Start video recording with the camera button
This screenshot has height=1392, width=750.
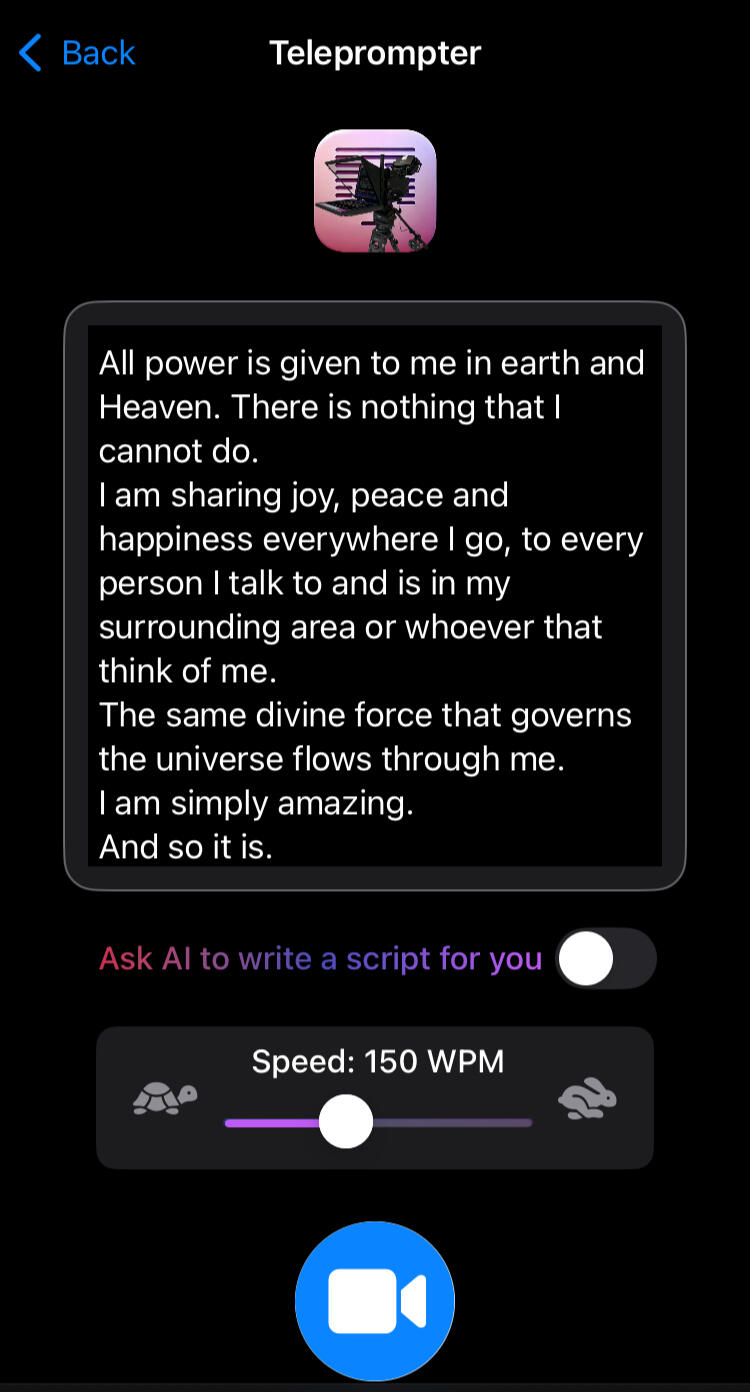click(375, 1300)
